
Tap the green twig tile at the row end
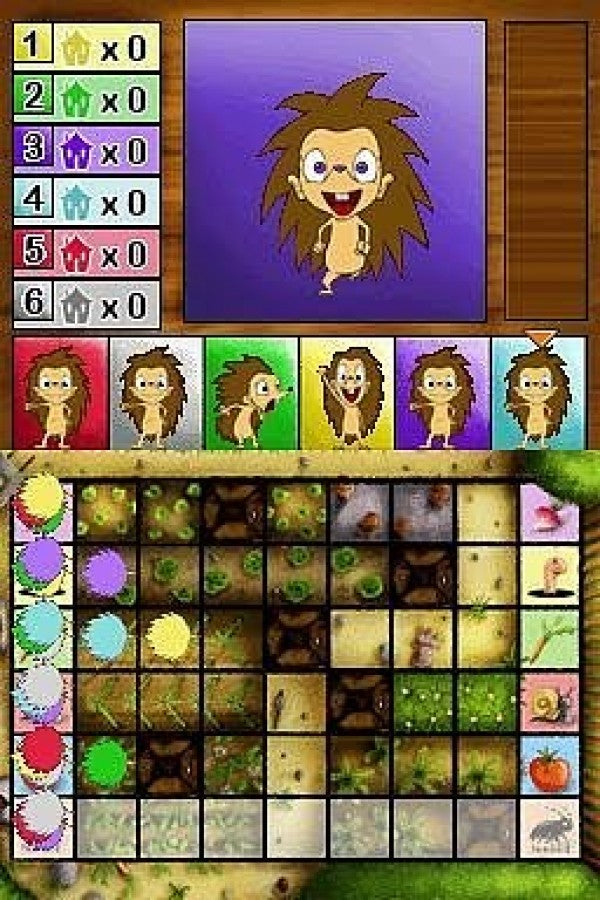(549, 639)
